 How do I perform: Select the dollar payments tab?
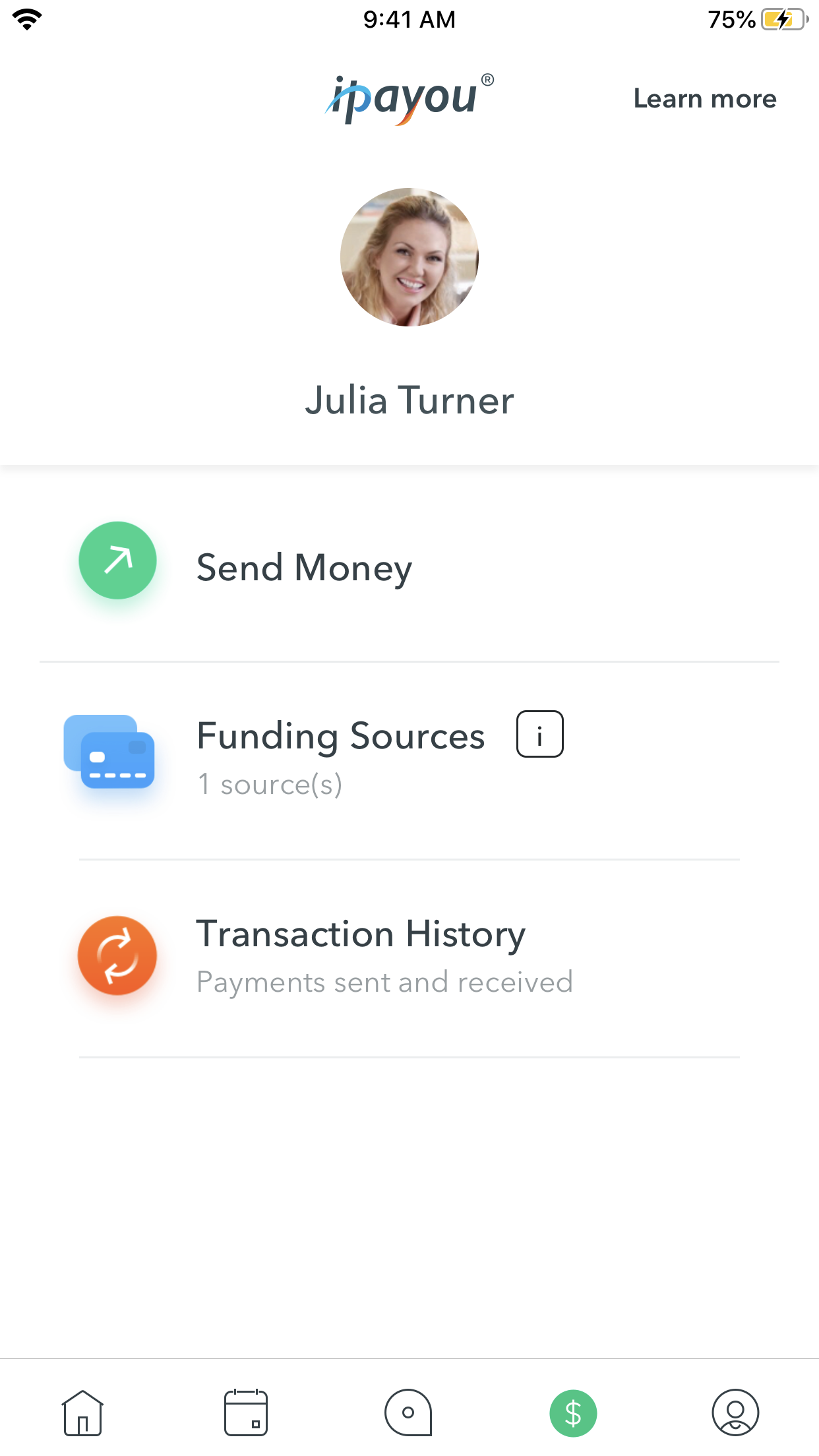[573, 1413]
